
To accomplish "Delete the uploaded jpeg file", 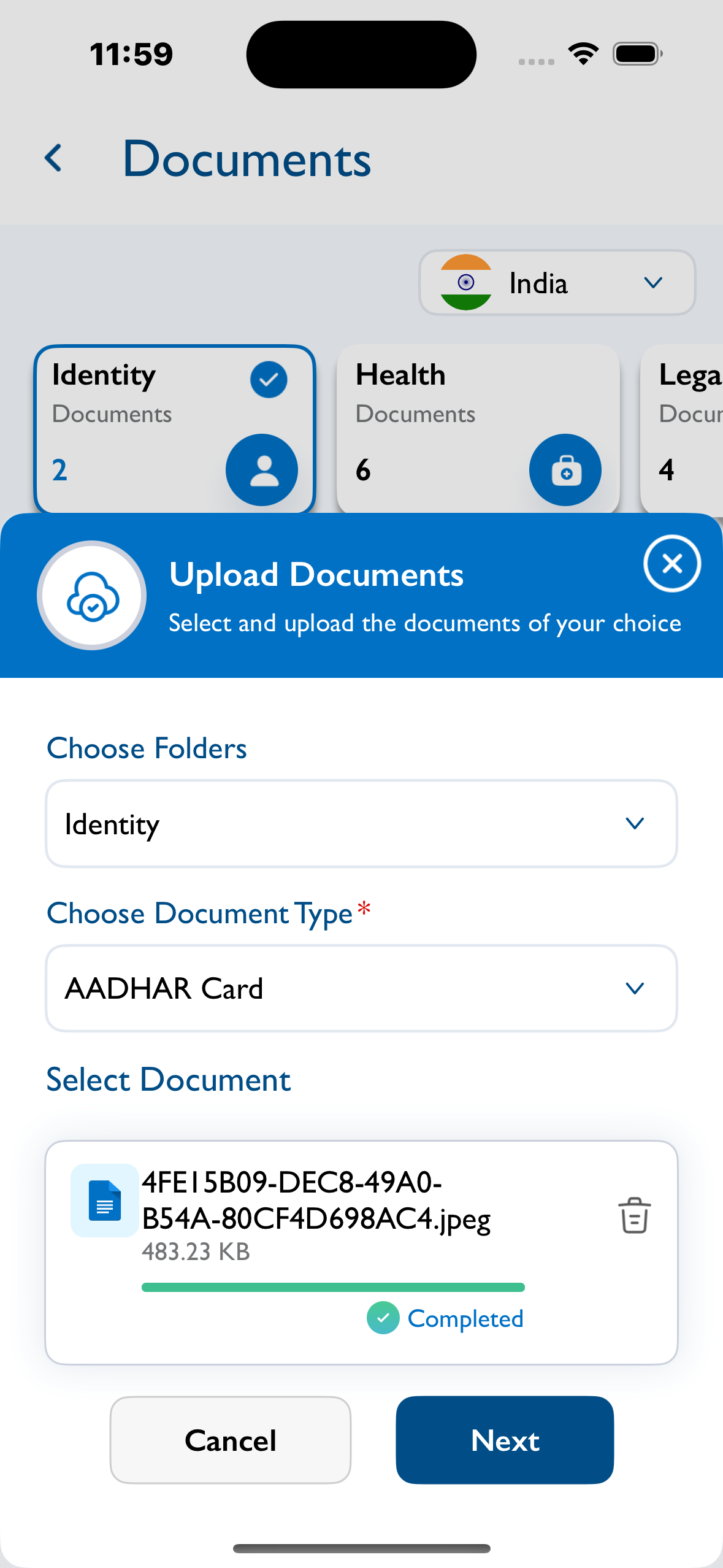I will pyautogui.click(x=634, y=1215).
